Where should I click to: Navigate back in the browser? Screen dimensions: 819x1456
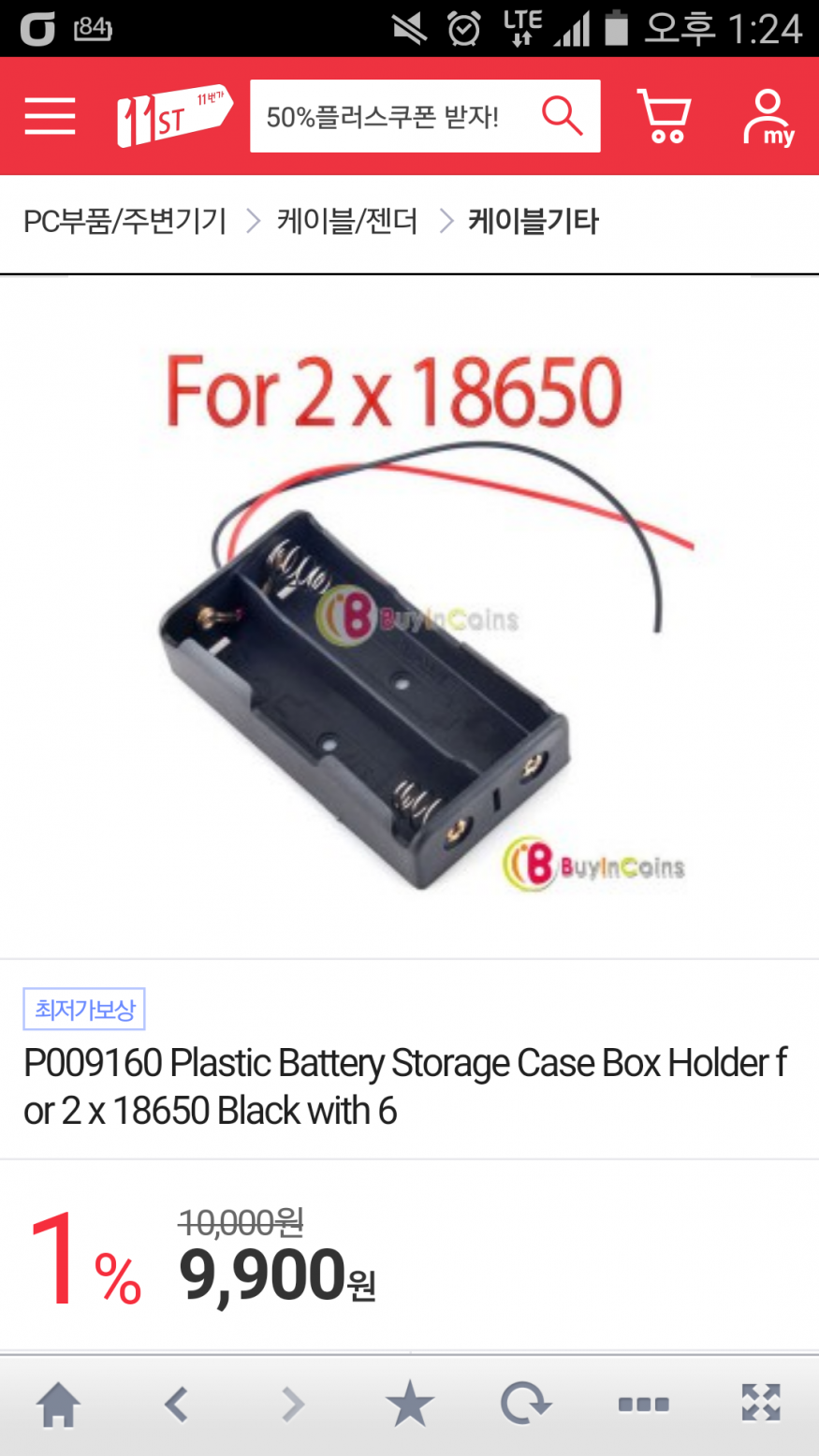point(176,1405)
